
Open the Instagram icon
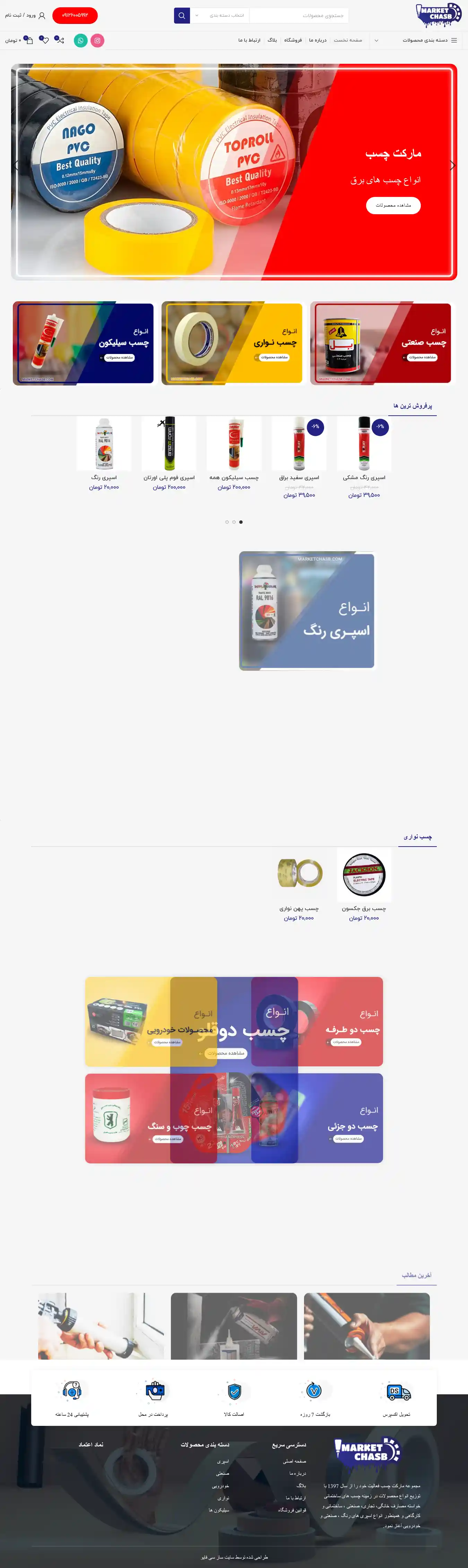pos(97,40)
